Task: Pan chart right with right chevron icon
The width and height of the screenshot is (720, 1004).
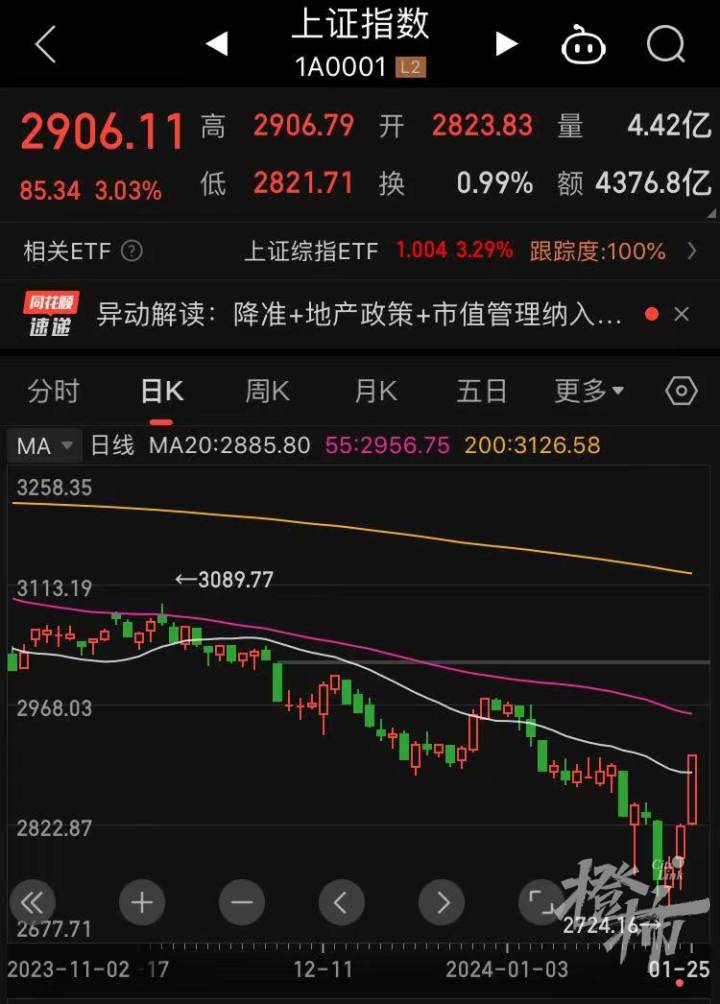Action: point(441,902)
